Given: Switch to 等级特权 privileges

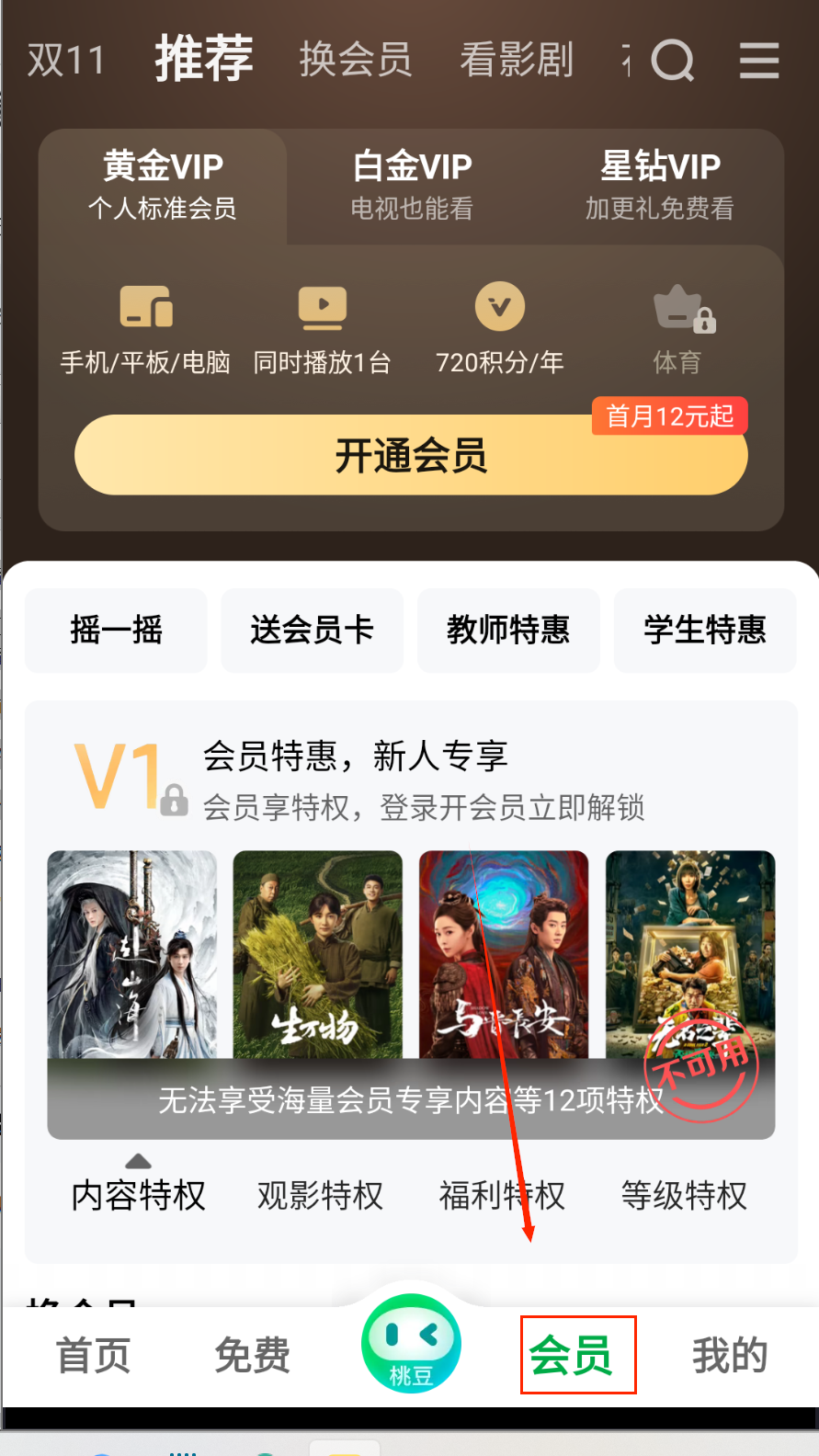Looking at the screenshot, I should [x=684, y=1195].
